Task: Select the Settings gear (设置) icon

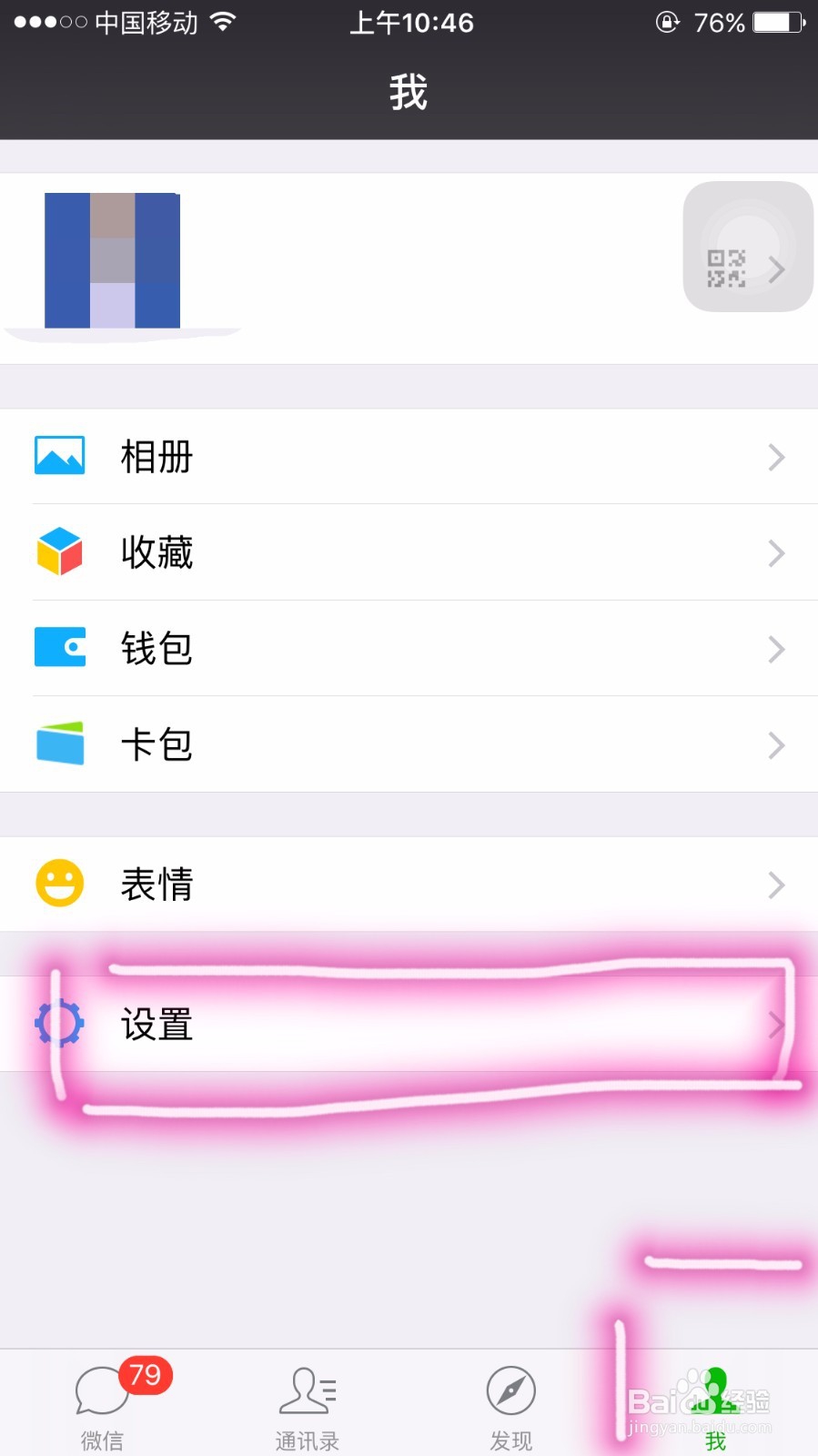Action: pos(59,1023)
